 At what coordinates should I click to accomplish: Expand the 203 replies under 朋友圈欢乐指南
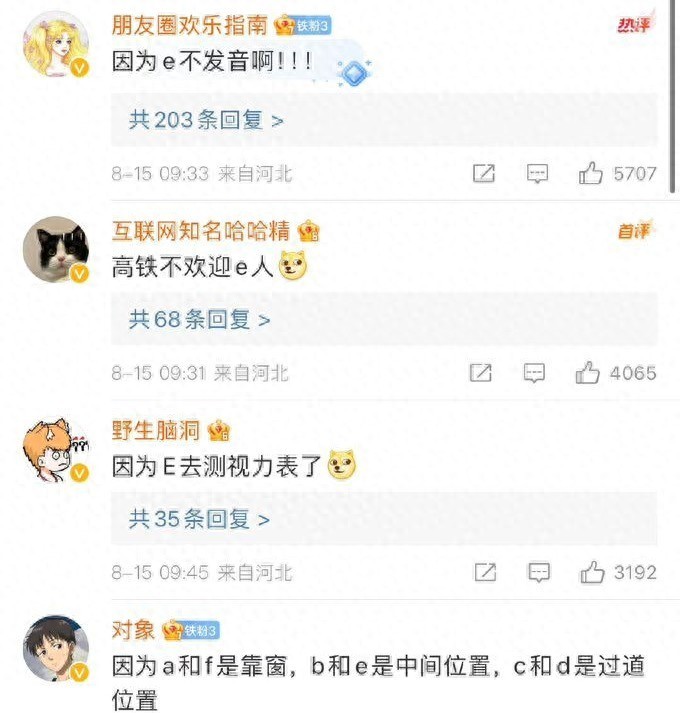pyautogui.click(x=206, y=120)
